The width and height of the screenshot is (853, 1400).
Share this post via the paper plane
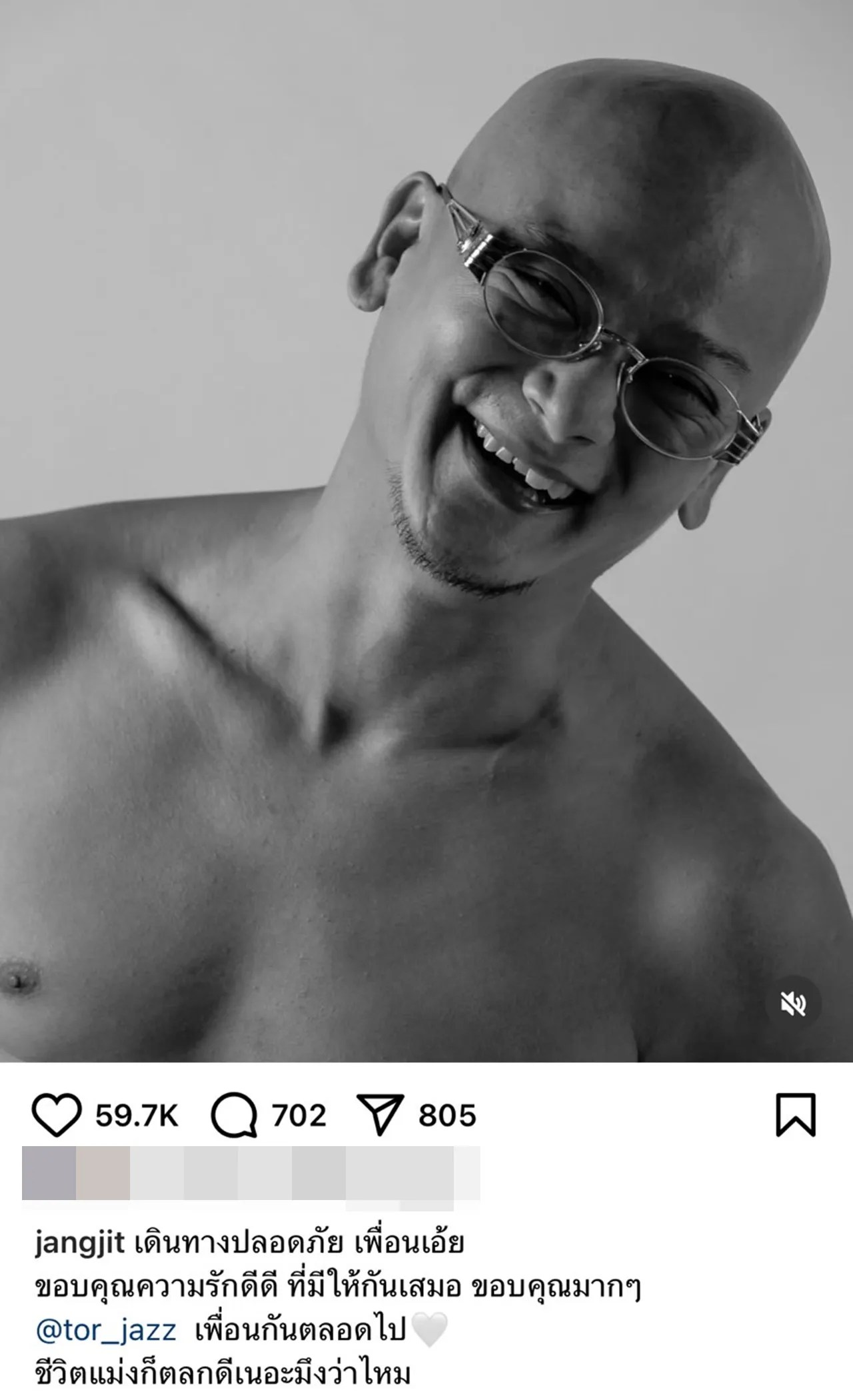(x=380, y=1115)
